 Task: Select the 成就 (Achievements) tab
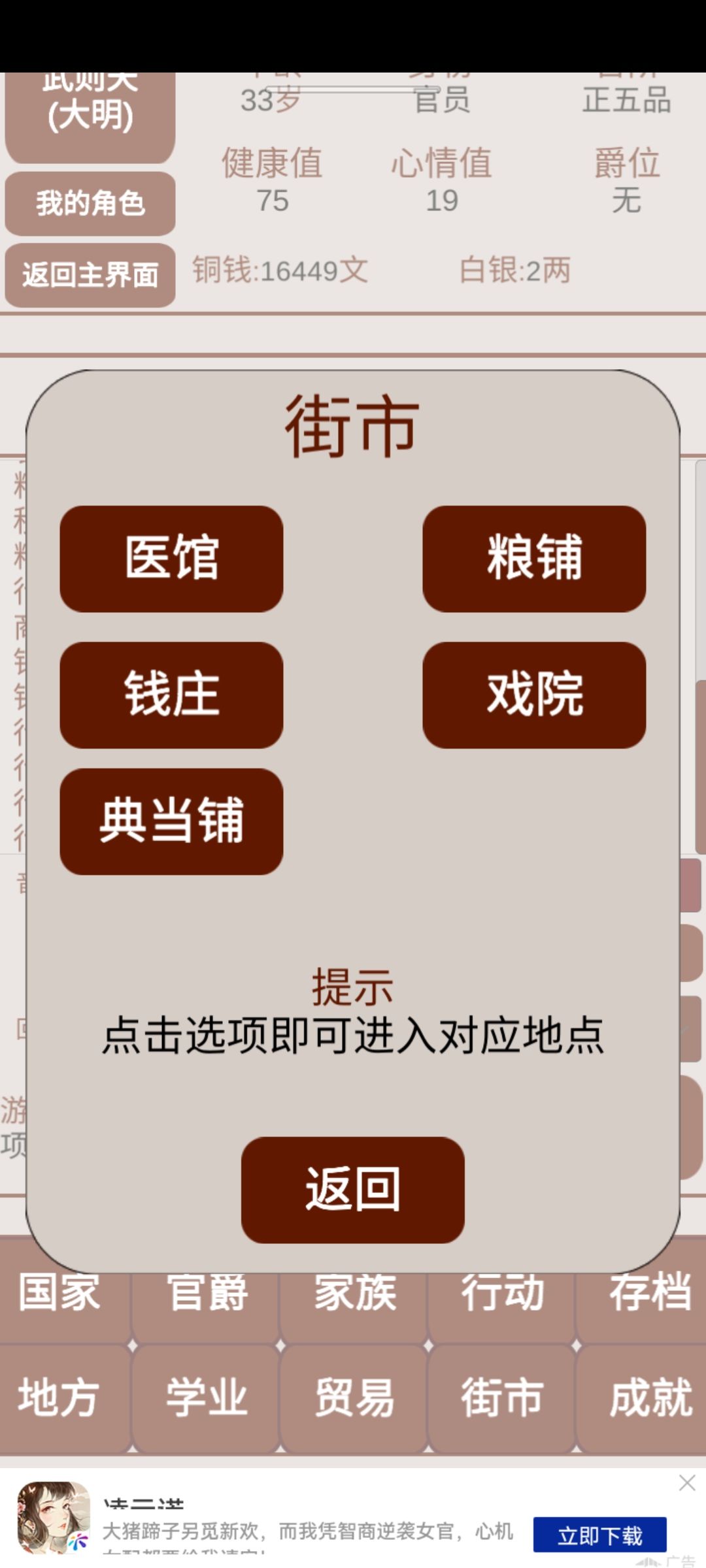(x=647, y=1396)
